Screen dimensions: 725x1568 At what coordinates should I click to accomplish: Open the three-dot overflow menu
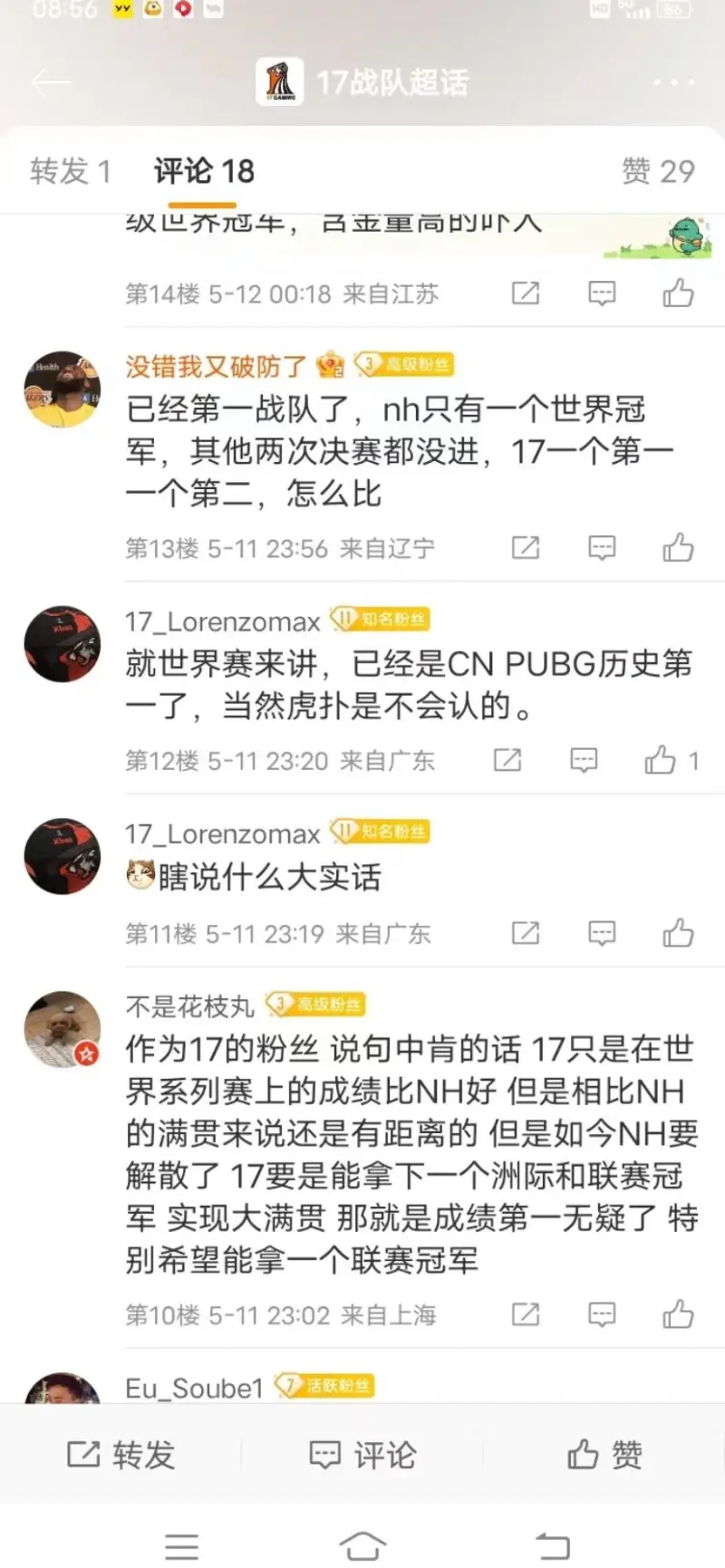tap(673, 82)
